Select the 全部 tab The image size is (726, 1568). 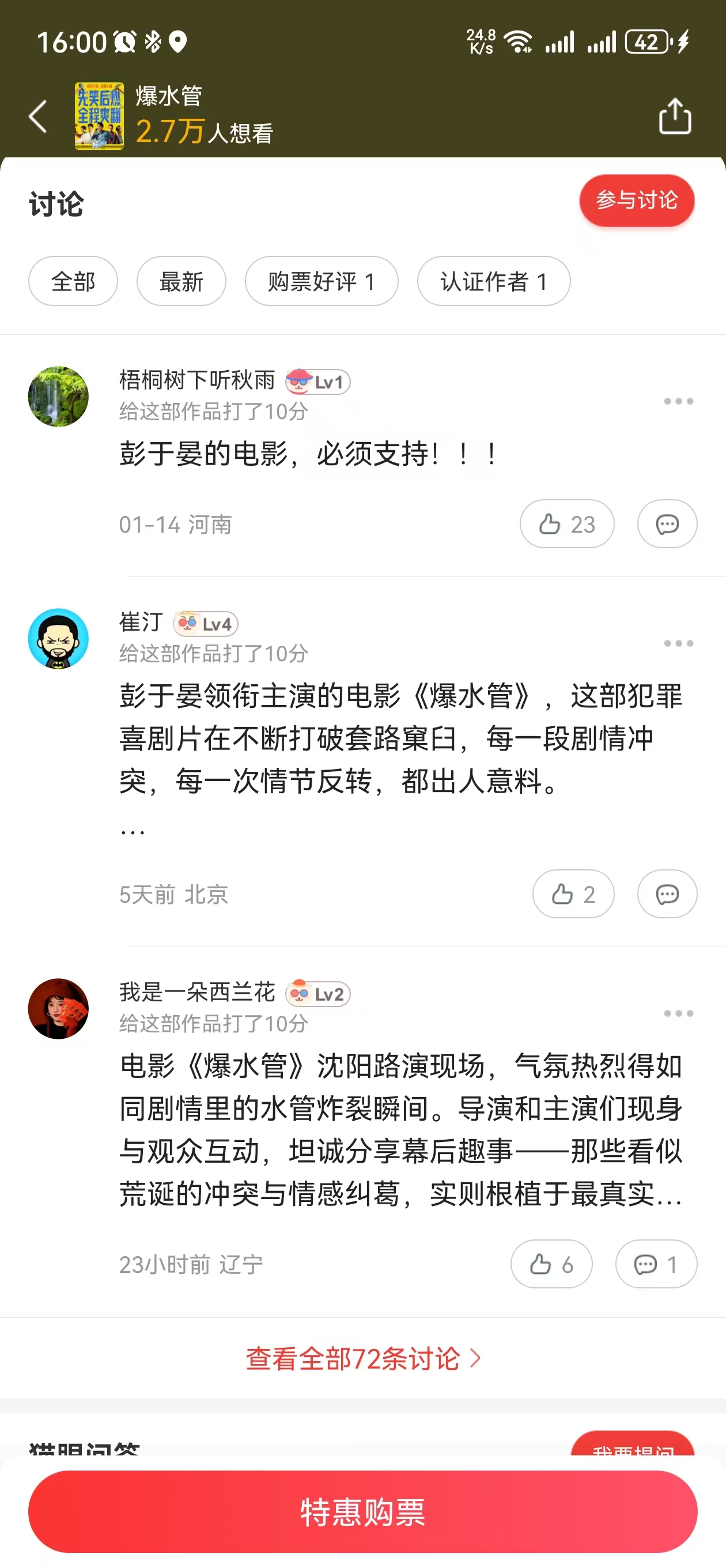pyautogui.click(x=73, y=281)
